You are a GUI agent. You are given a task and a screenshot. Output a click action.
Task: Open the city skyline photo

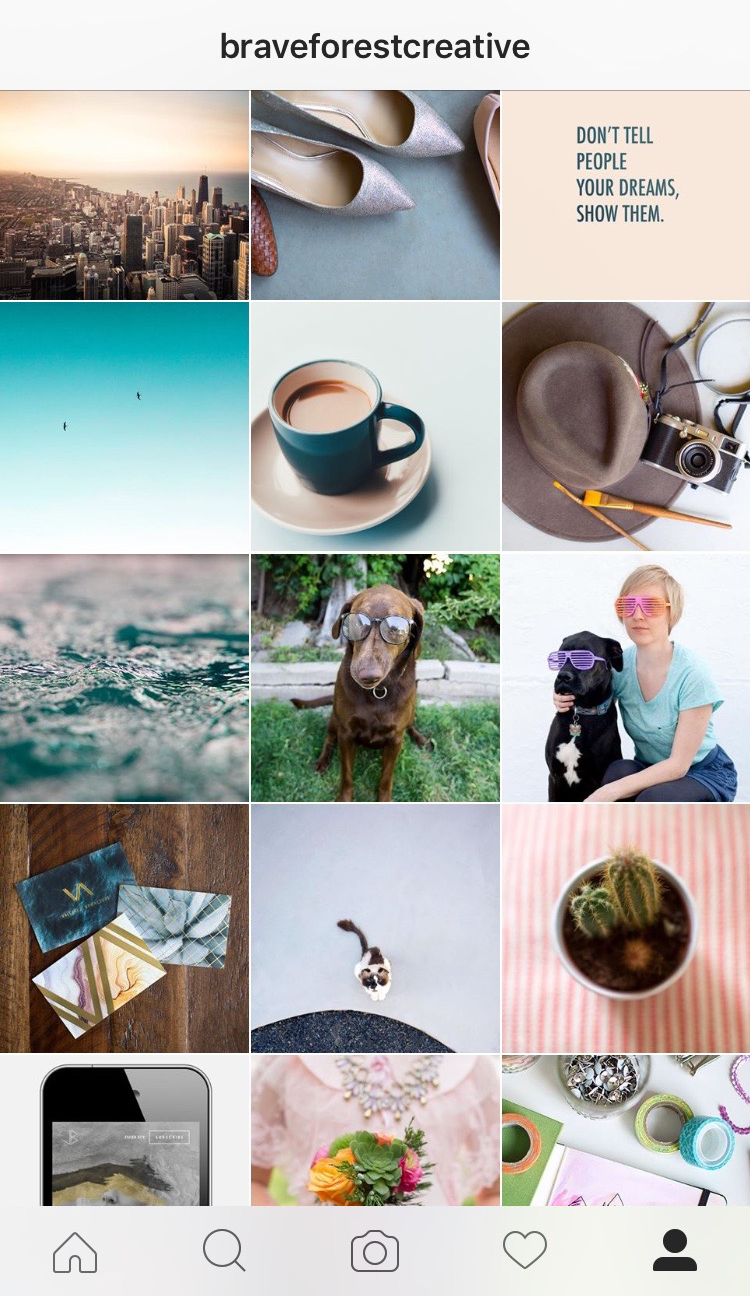(124, 195)
